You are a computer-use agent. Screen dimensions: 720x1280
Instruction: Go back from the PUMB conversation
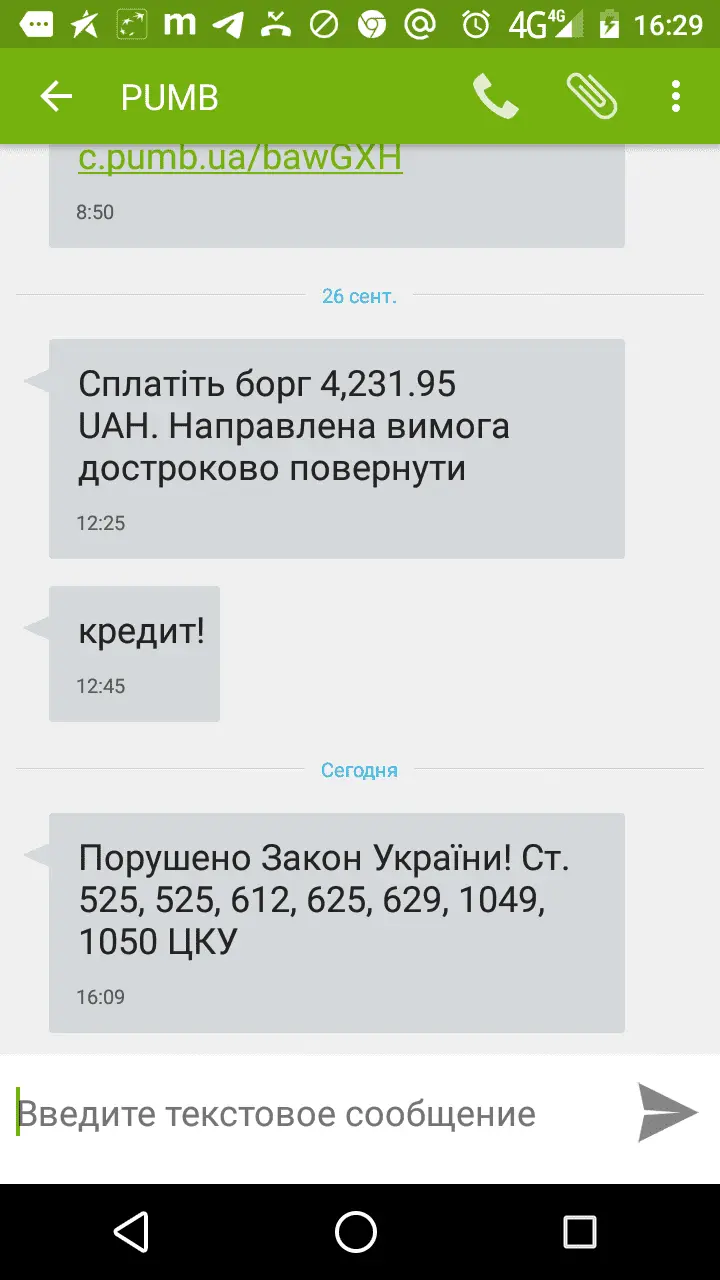pyautogui.click(x=56, y=97)
